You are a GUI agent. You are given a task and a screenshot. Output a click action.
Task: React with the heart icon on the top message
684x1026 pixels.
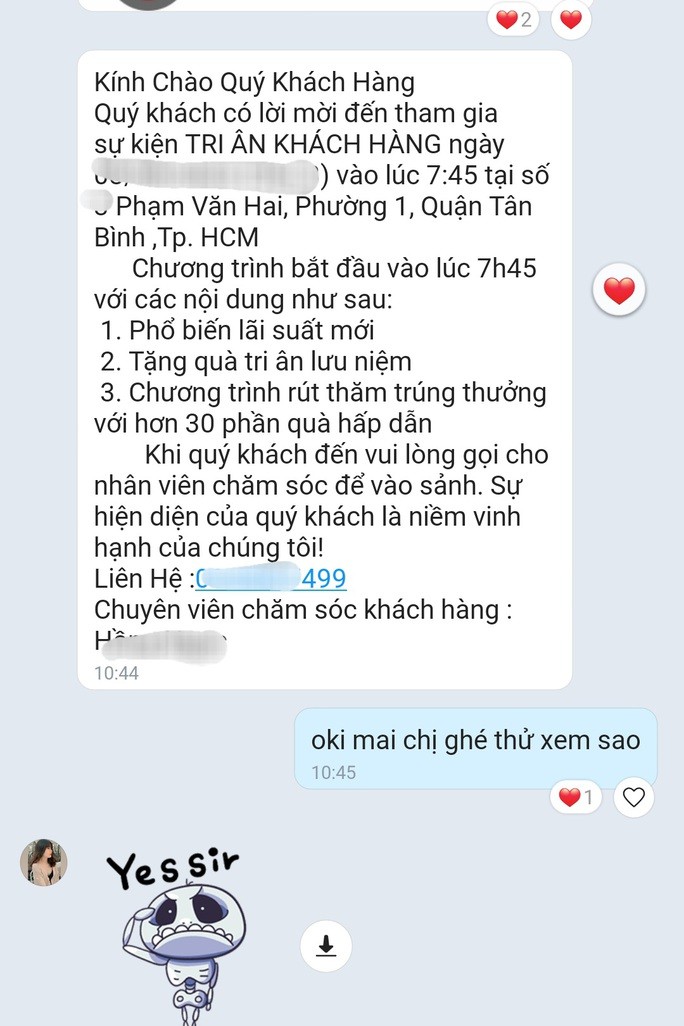click(x=571, y=18)
